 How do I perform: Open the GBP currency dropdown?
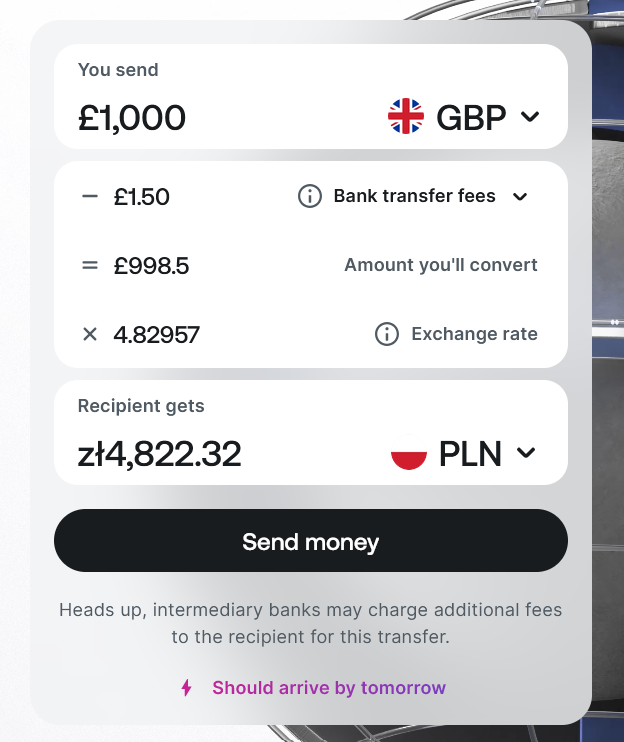point(465,117)
